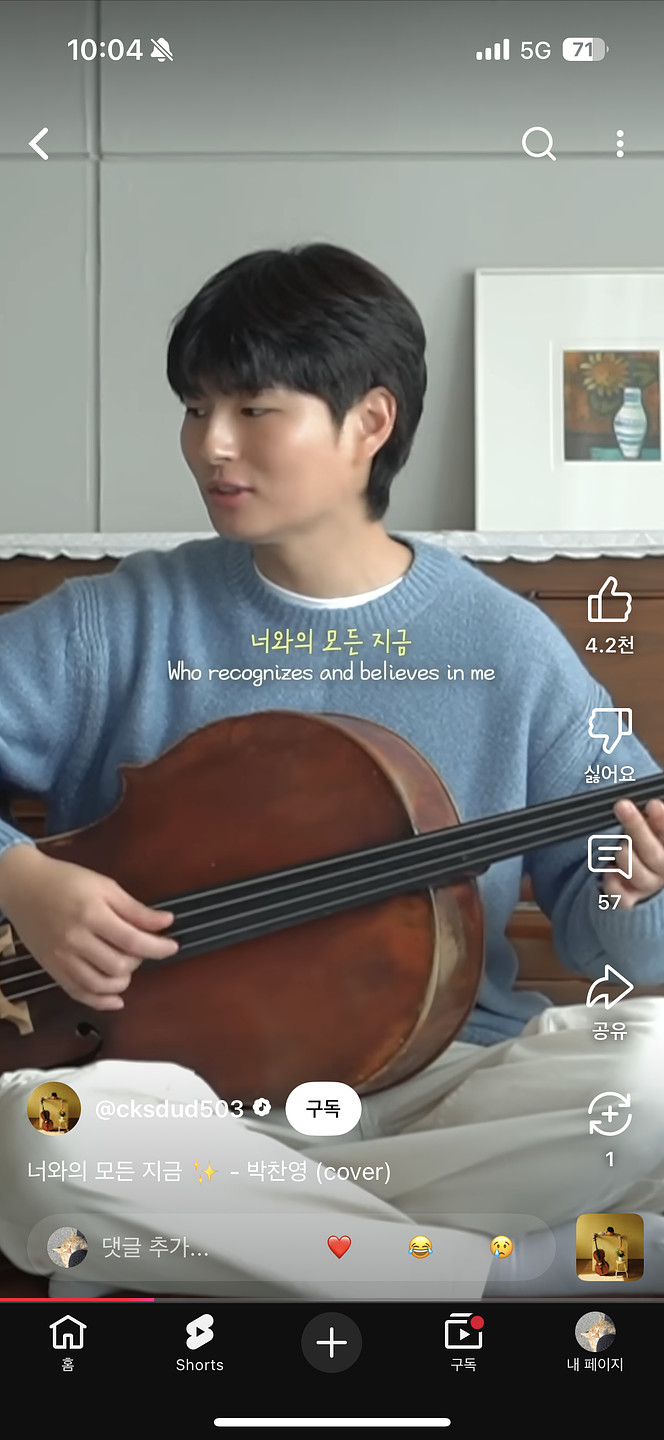The width and height of the screenshot is (664, 1440).
Task: Go to 내 페이지 tab
Action: [594, 1342]
